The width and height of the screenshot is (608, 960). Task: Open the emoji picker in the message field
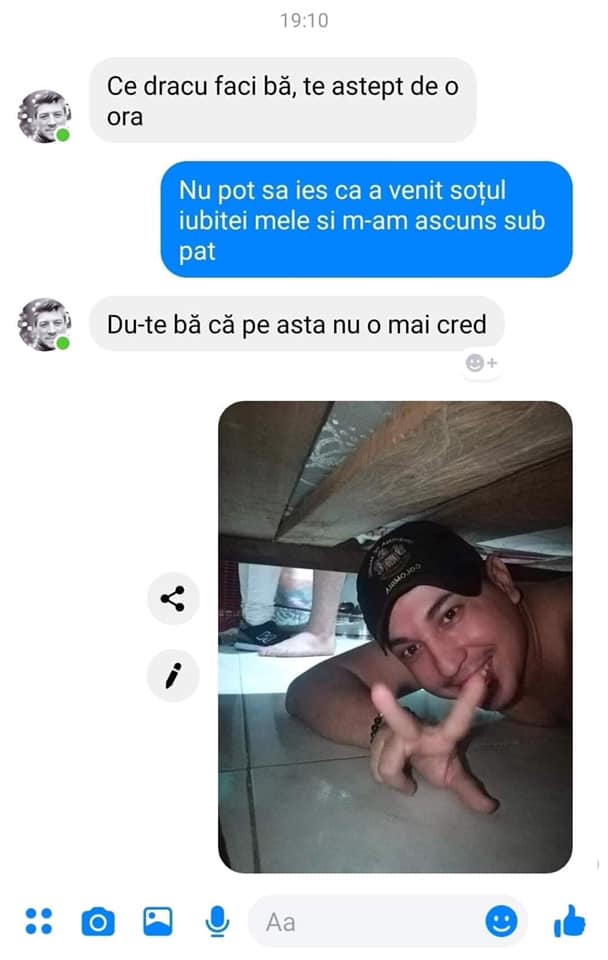pos(501,921)
